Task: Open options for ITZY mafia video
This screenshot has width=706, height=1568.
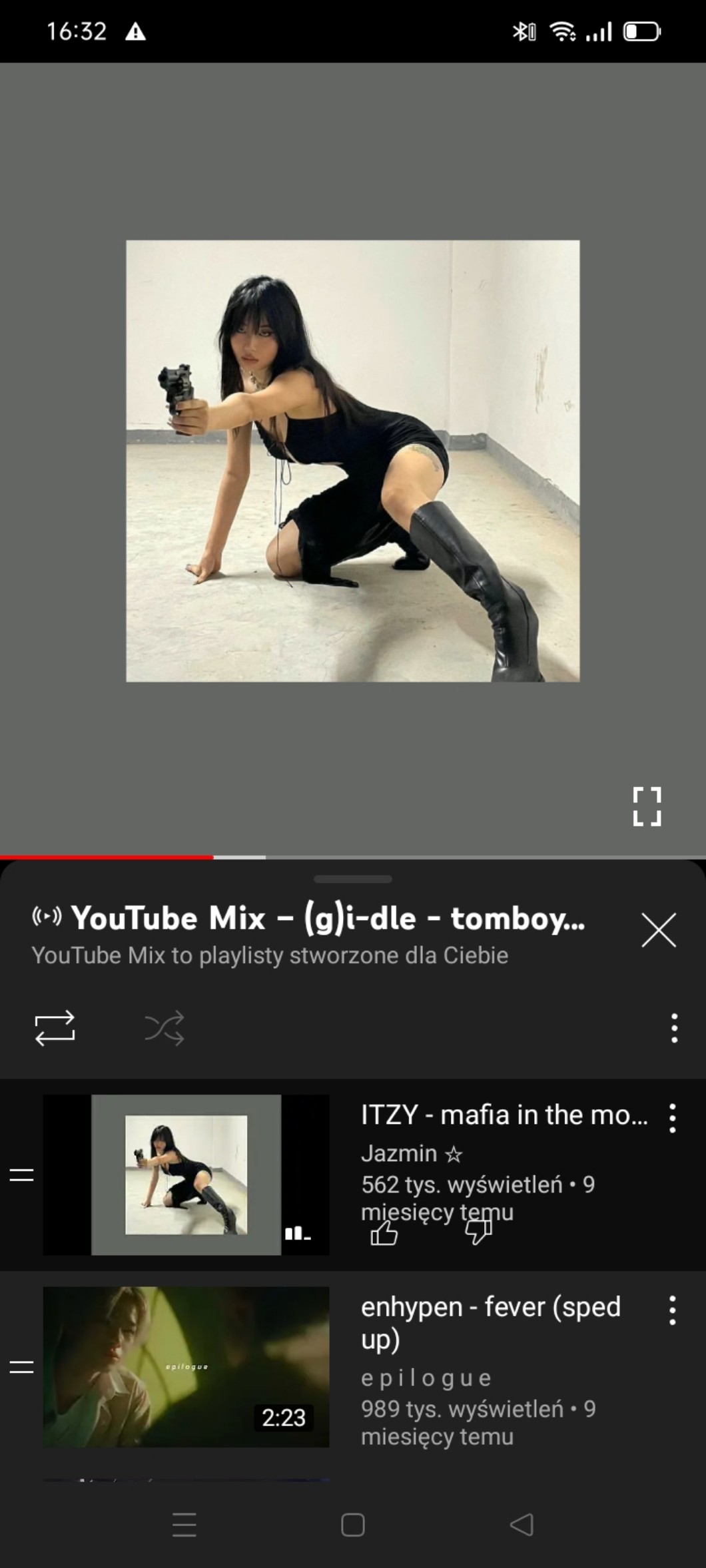Action: click(x=673, y=1118)
